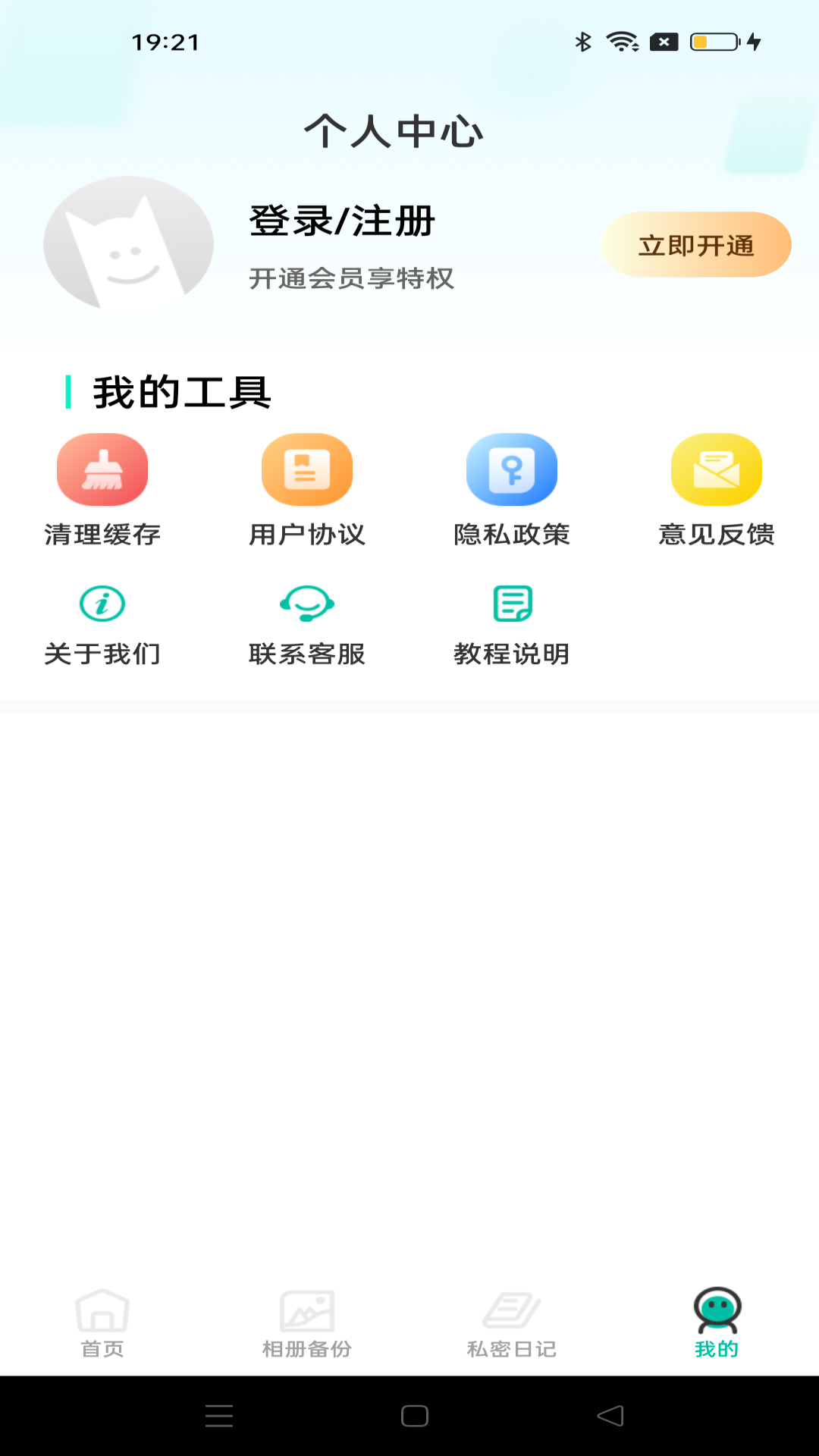Go to the system home screen
The width and height of the screenshot is (819, 1456).
point(415,1416)
